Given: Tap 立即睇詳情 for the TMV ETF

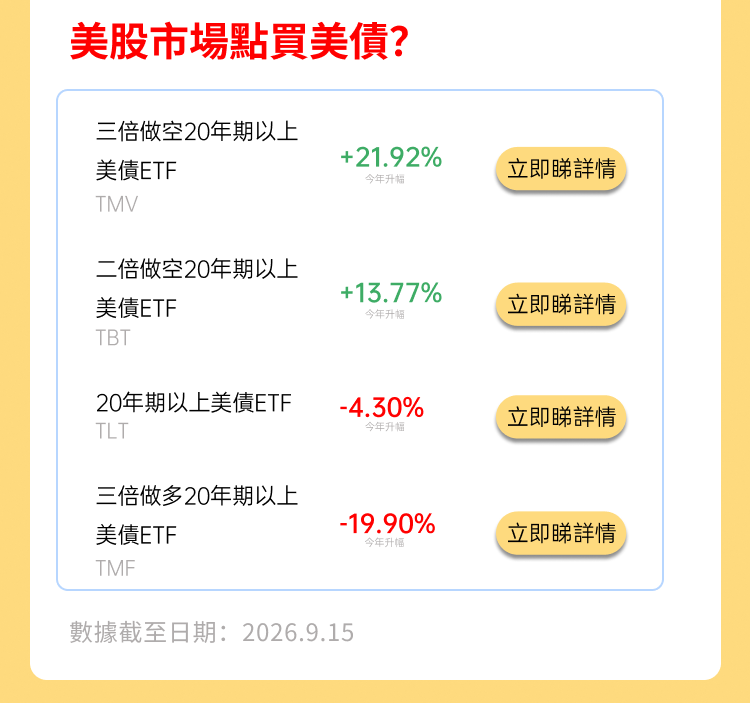Looking at the screenshot, I should pyautogui.click(x=561, y=169).
